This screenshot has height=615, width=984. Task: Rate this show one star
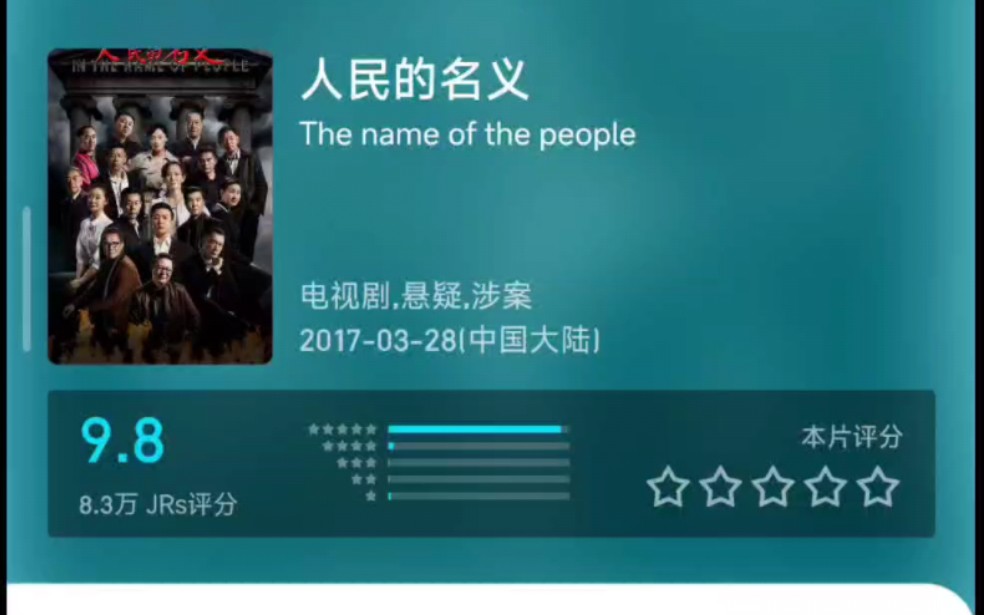pos(667,487)
